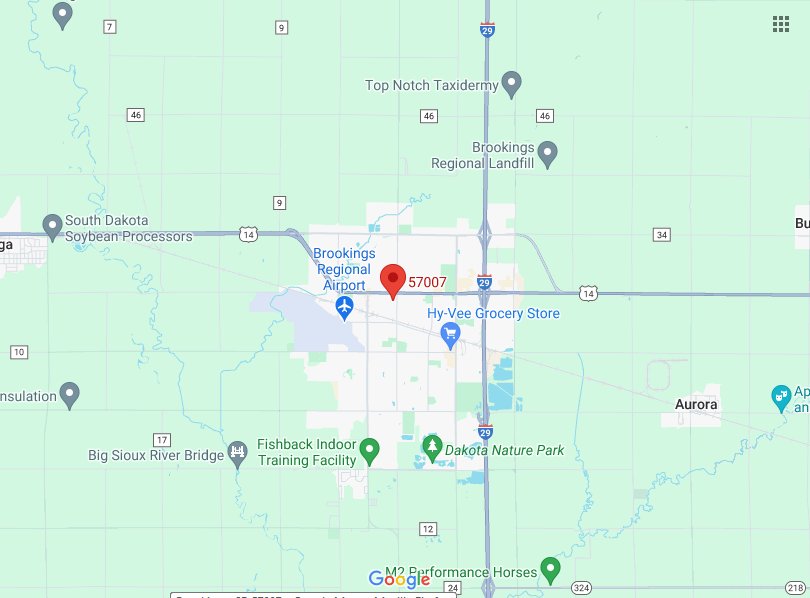Open Fishback Indoor Training Facility marker
This screenshot has height=598, width=810.
[369, 451]
